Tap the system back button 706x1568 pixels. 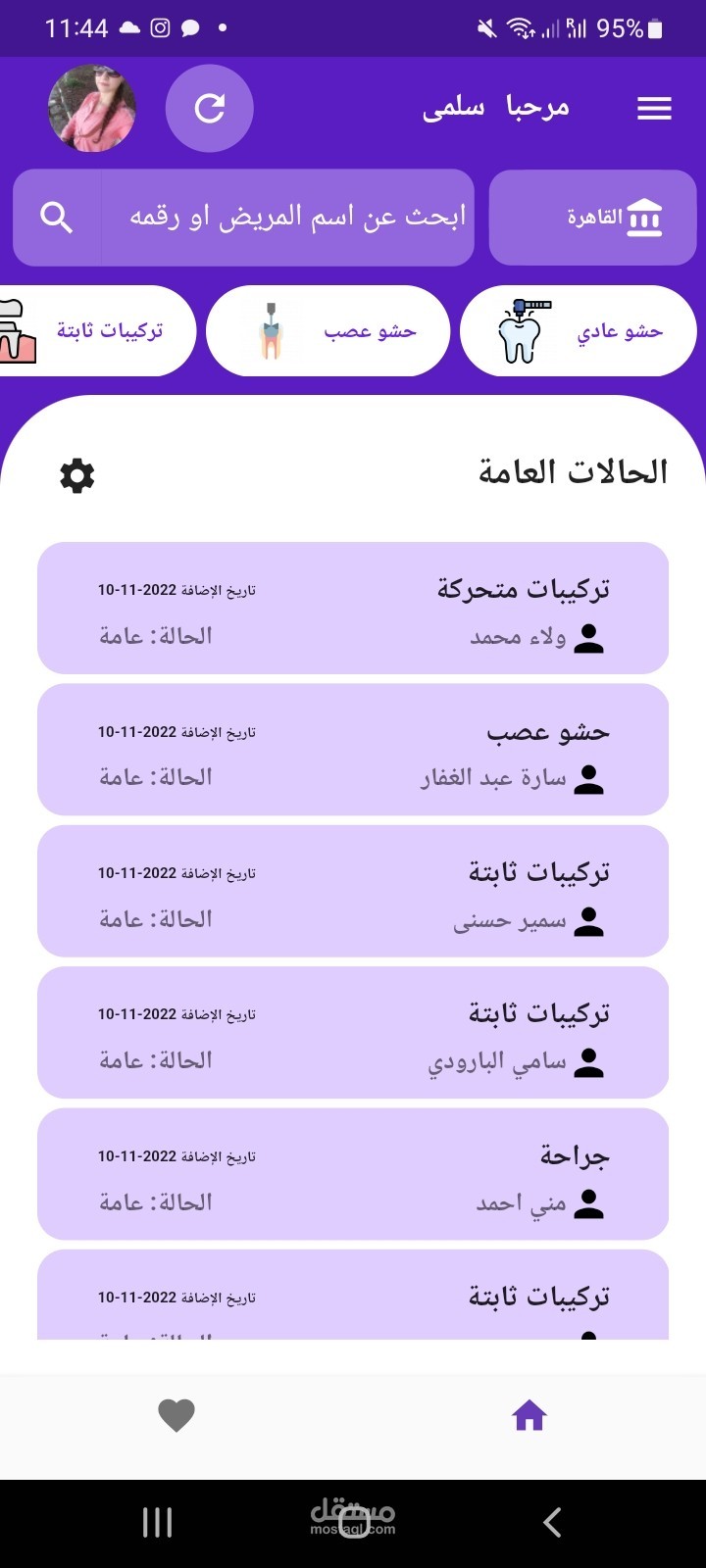click(x=552, y=1522)
